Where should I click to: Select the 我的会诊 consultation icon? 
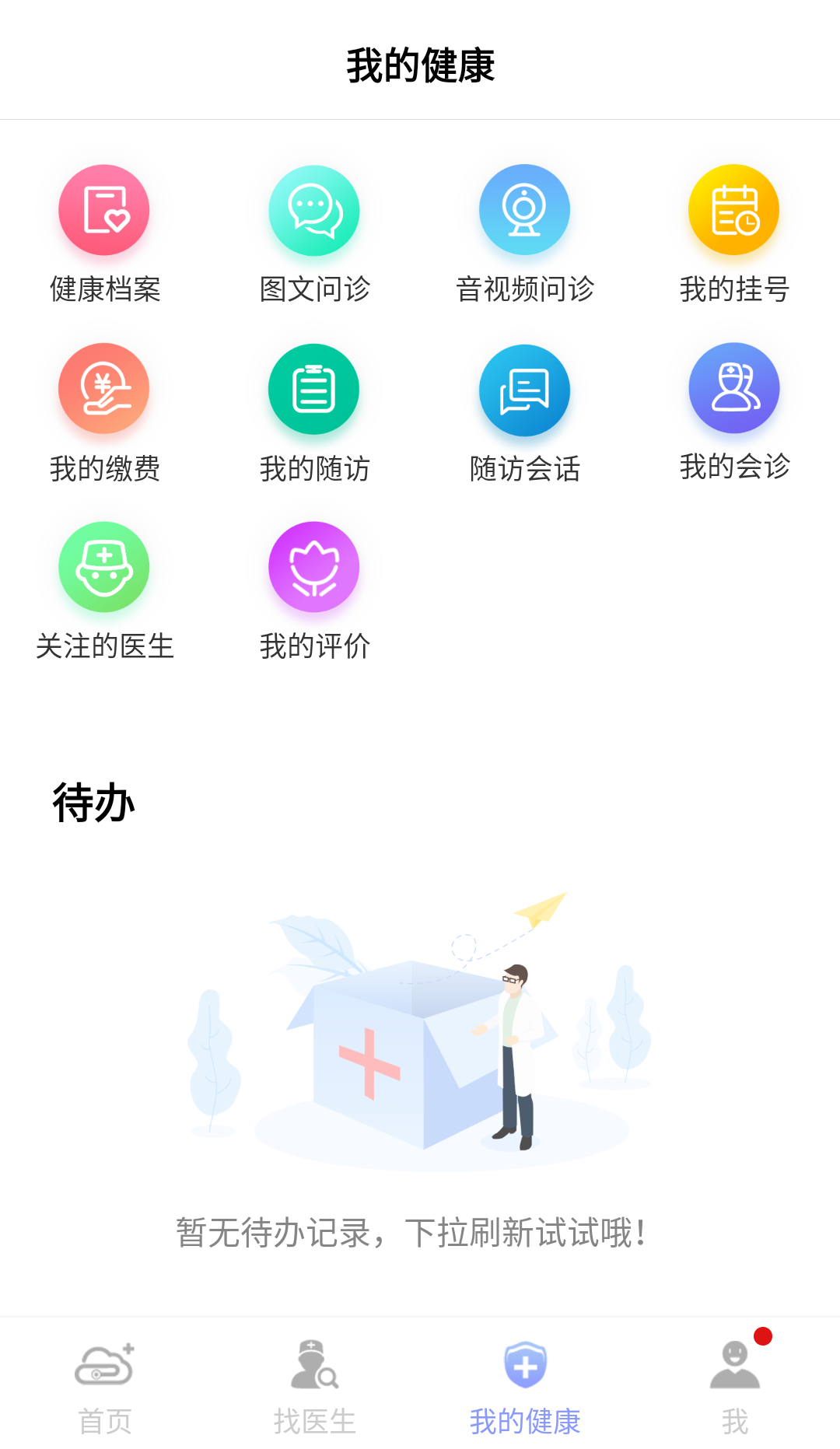pos(733,389)
